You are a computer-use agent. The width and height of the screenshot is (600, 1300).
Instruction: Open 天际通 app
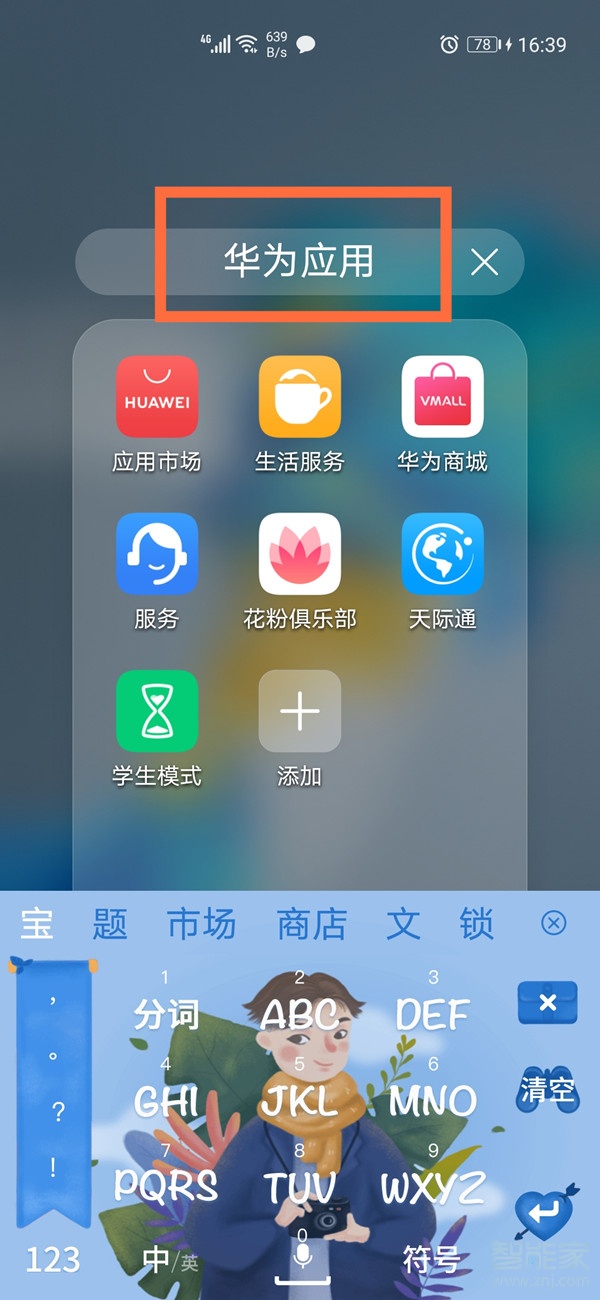(442, 554)
